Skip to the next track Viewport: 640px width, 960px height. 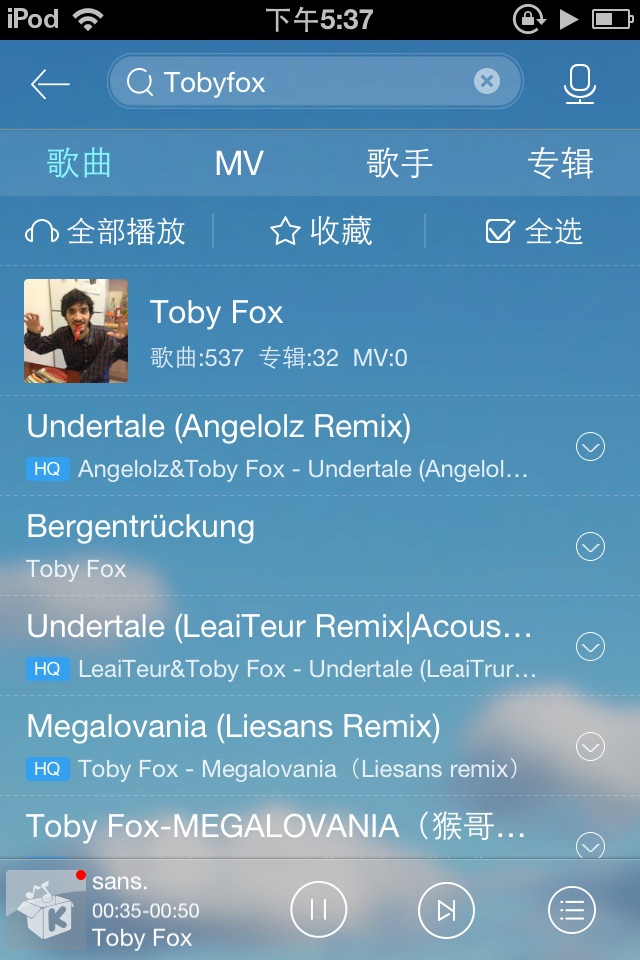[x=446, y=910]
